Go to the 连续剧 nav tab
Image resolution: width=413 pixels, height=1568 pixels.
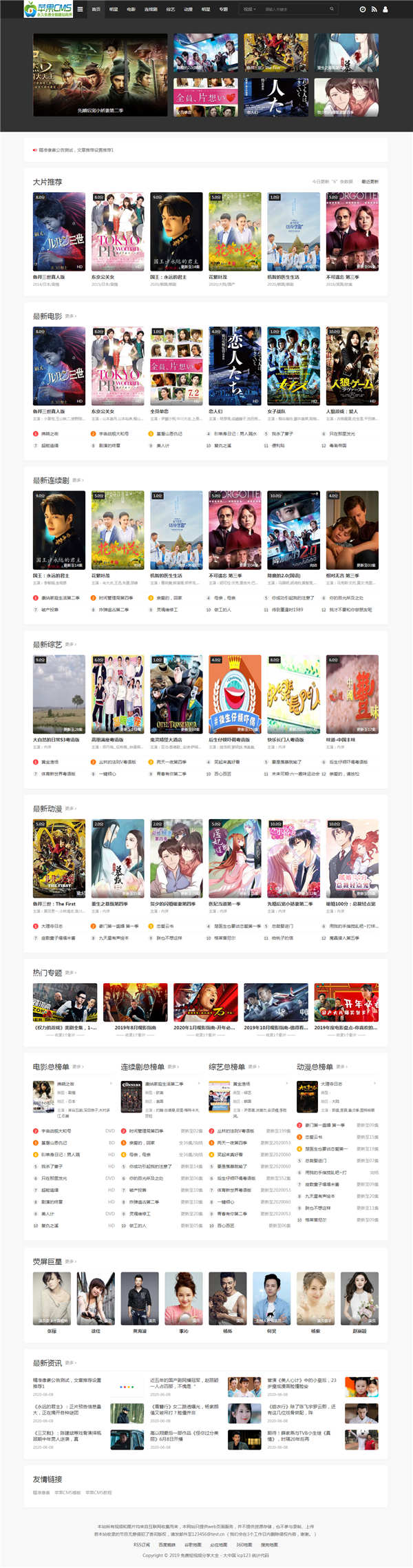(151, 10)
